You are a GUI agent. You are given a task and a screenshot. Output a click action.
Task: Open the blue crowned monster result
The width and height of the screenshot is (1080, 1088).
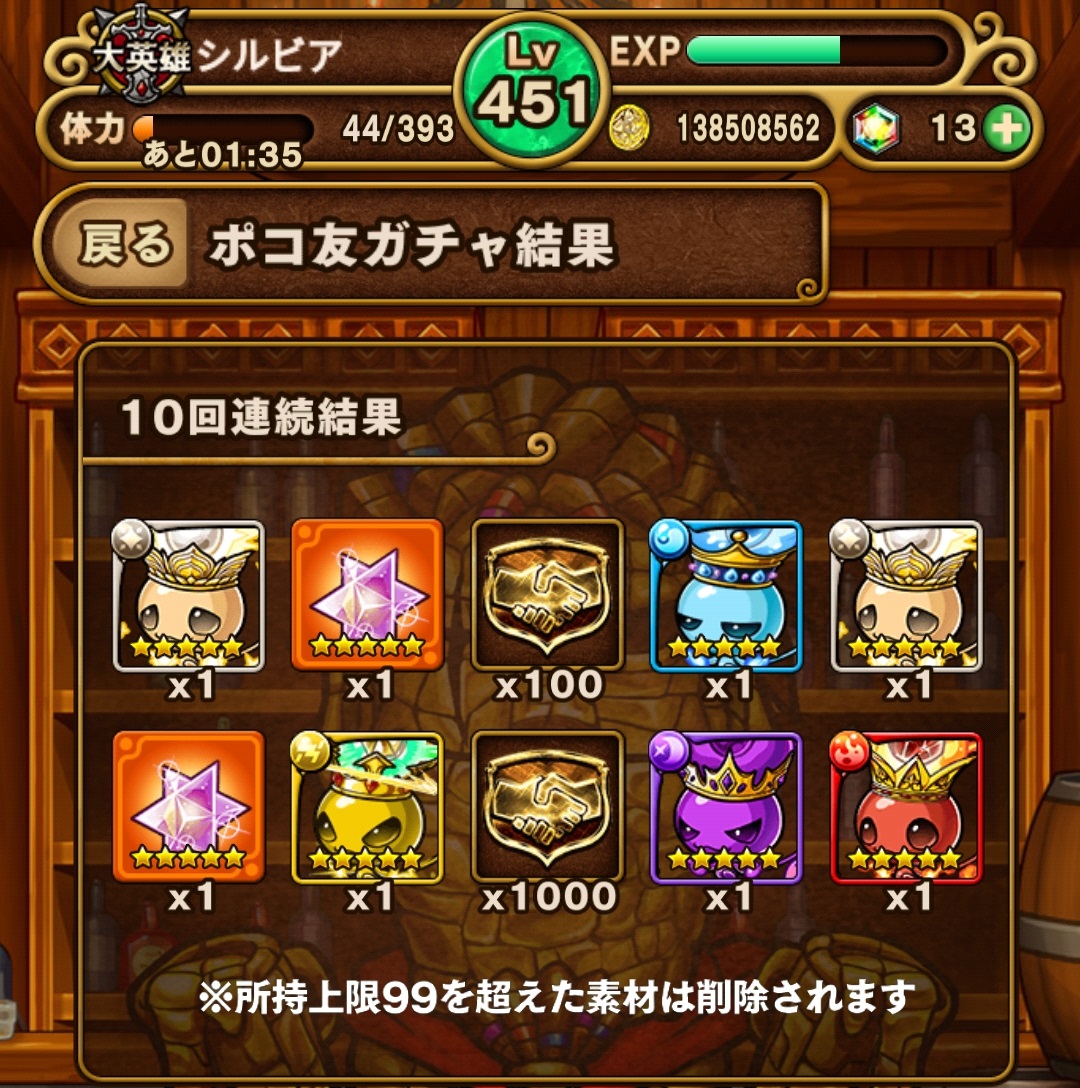725,595
